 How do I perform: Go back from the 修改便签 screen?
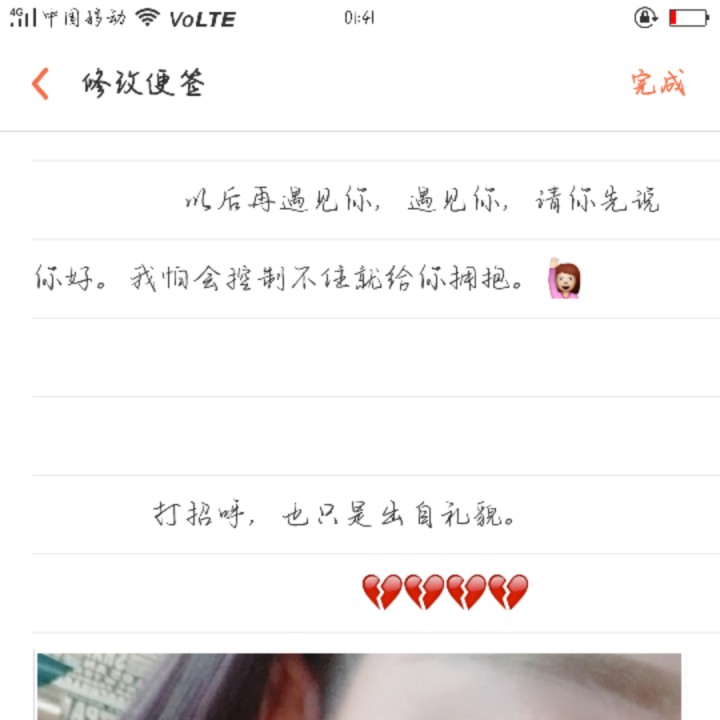40,84
